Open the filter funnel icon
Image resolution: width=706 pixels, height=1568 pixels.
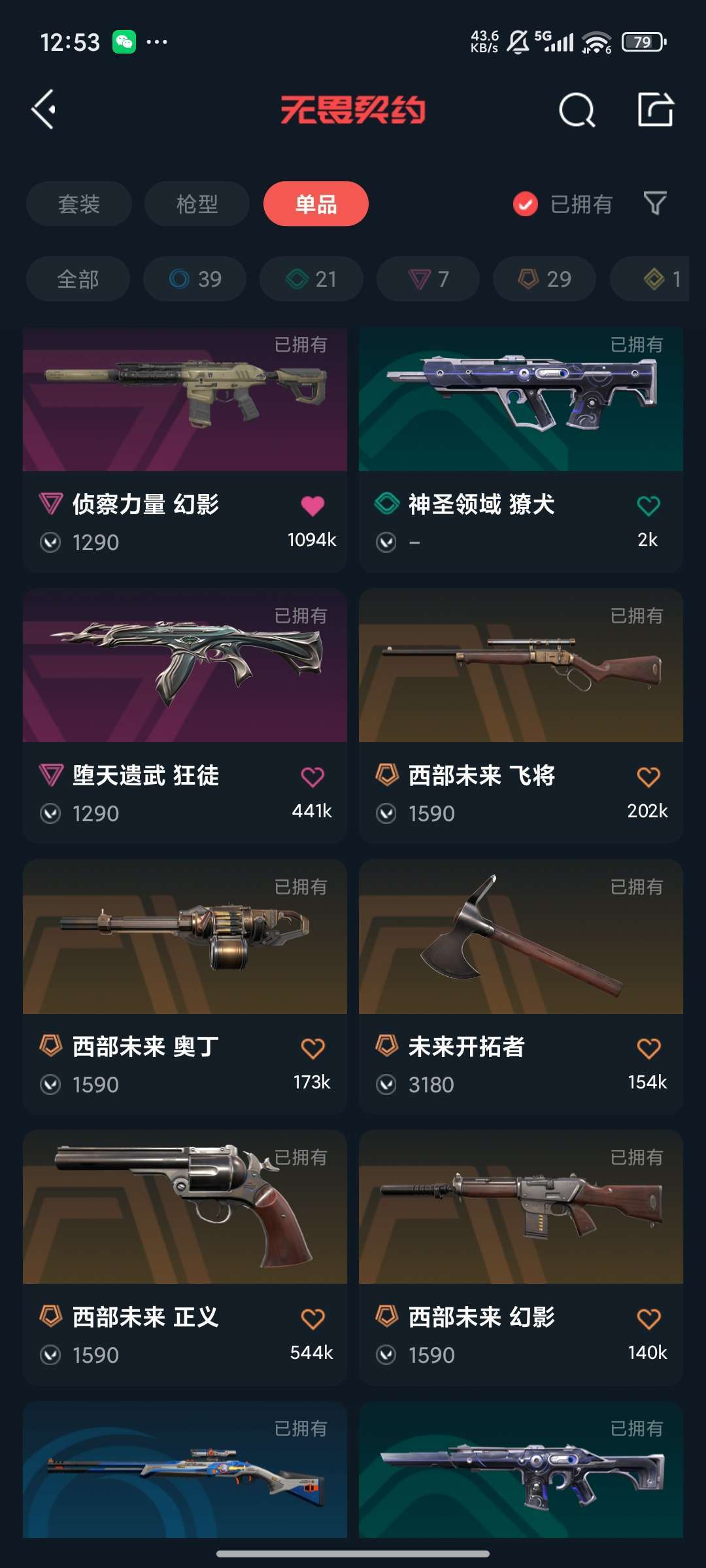click(x=655, y=204)
